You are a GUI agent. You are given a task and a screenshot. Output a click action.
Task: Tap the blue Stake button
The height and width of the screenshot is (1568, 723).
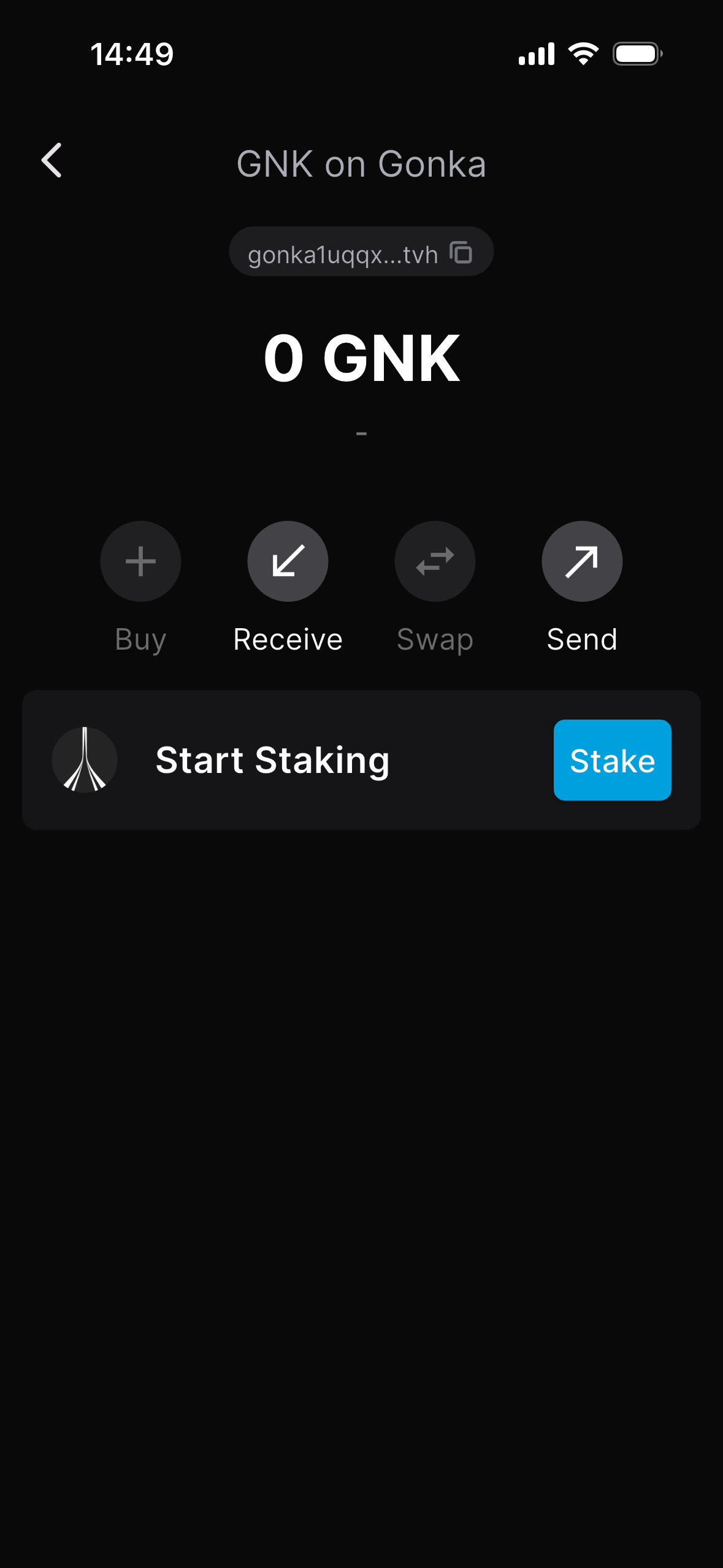click(x=612, y=760)
